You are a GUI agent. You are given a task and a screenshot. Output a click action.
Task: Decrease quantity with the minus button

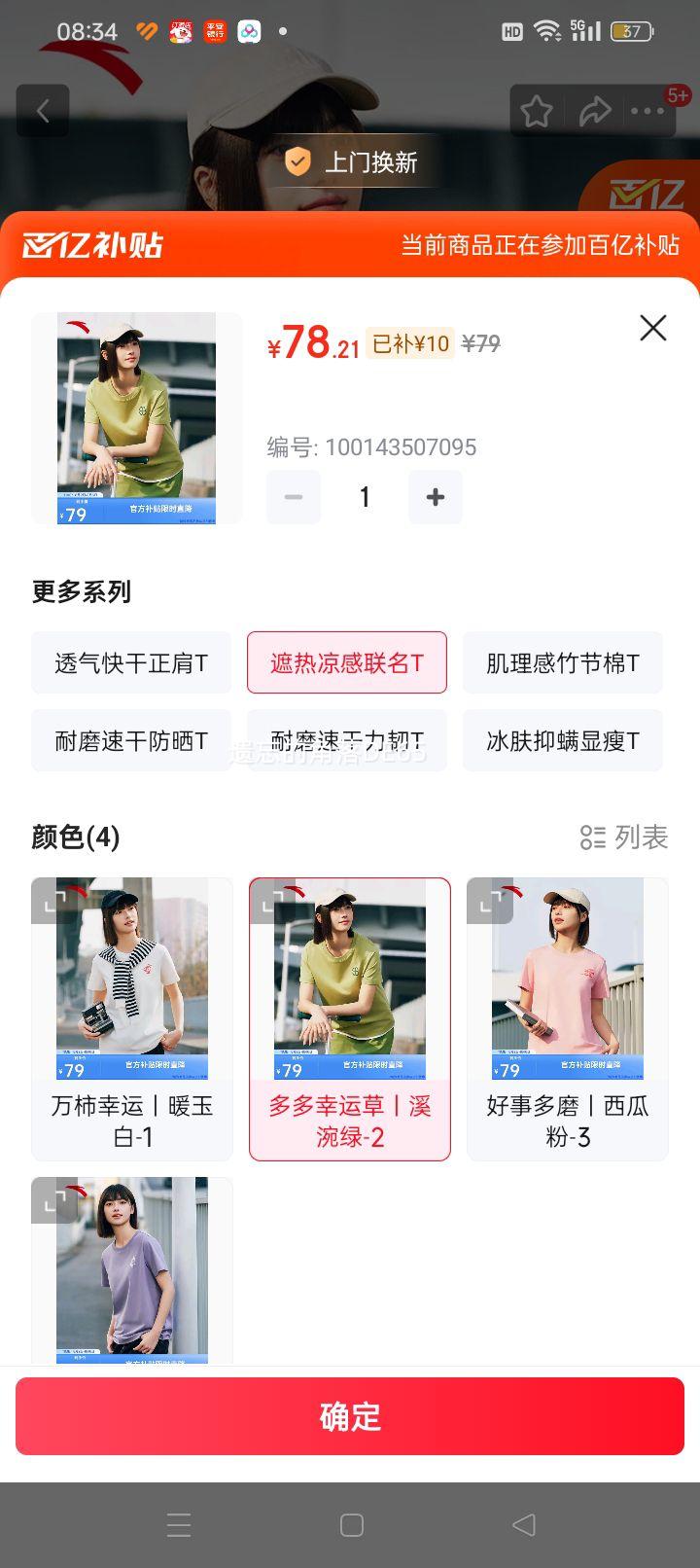tap(294, 497)
